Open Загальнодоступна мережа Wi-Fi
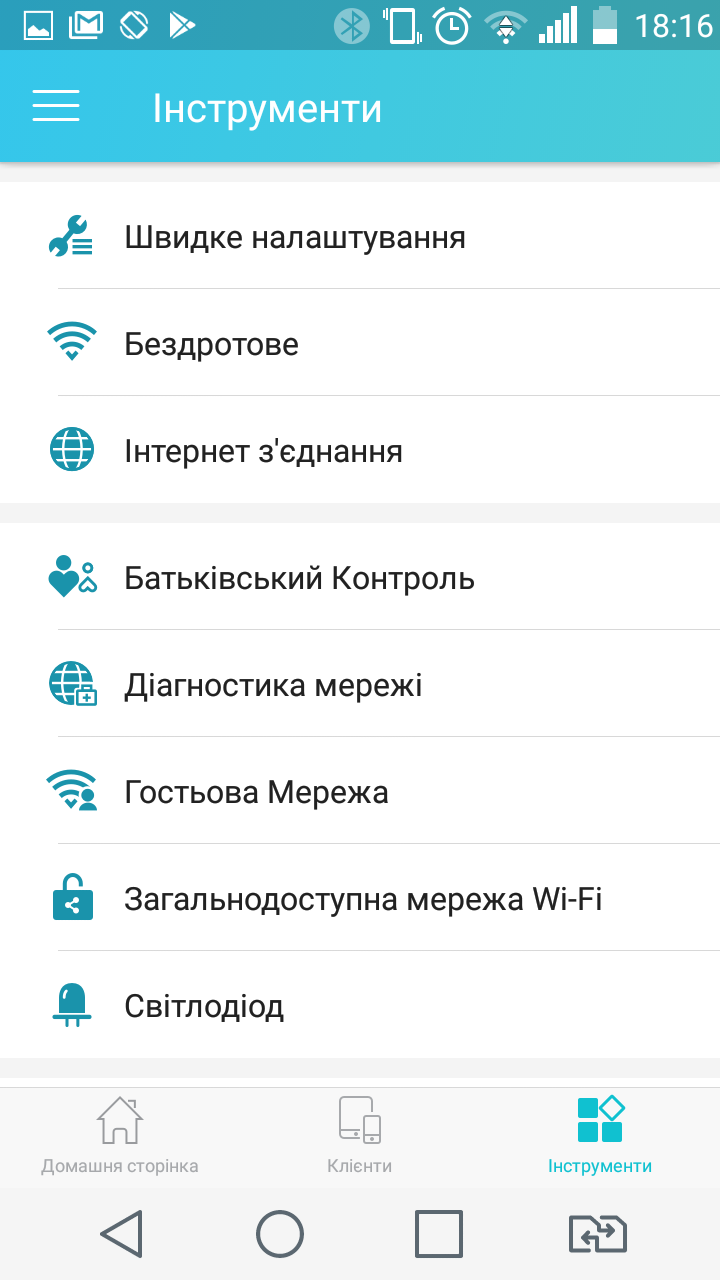 (360, 899)
